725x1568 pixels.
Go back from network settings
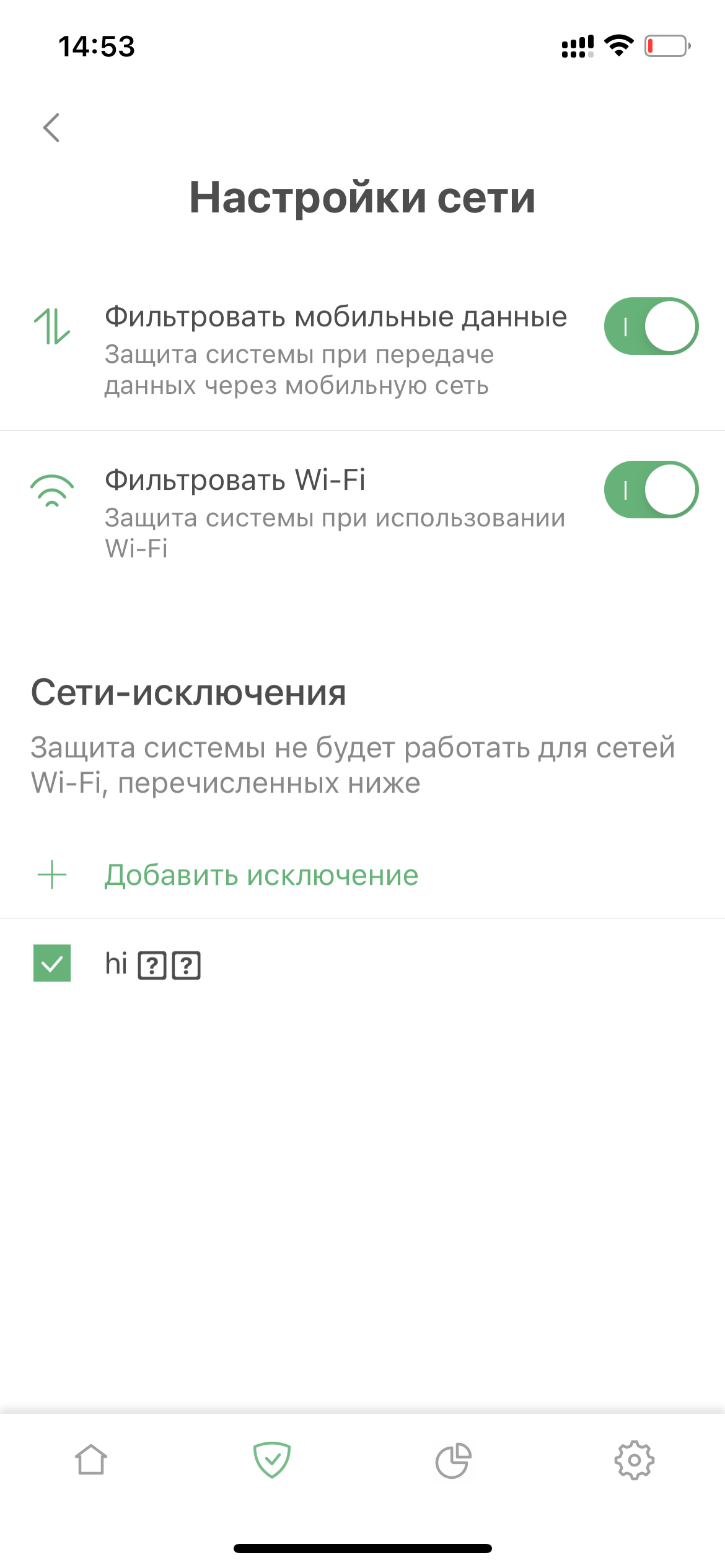[x=51, y=128]
